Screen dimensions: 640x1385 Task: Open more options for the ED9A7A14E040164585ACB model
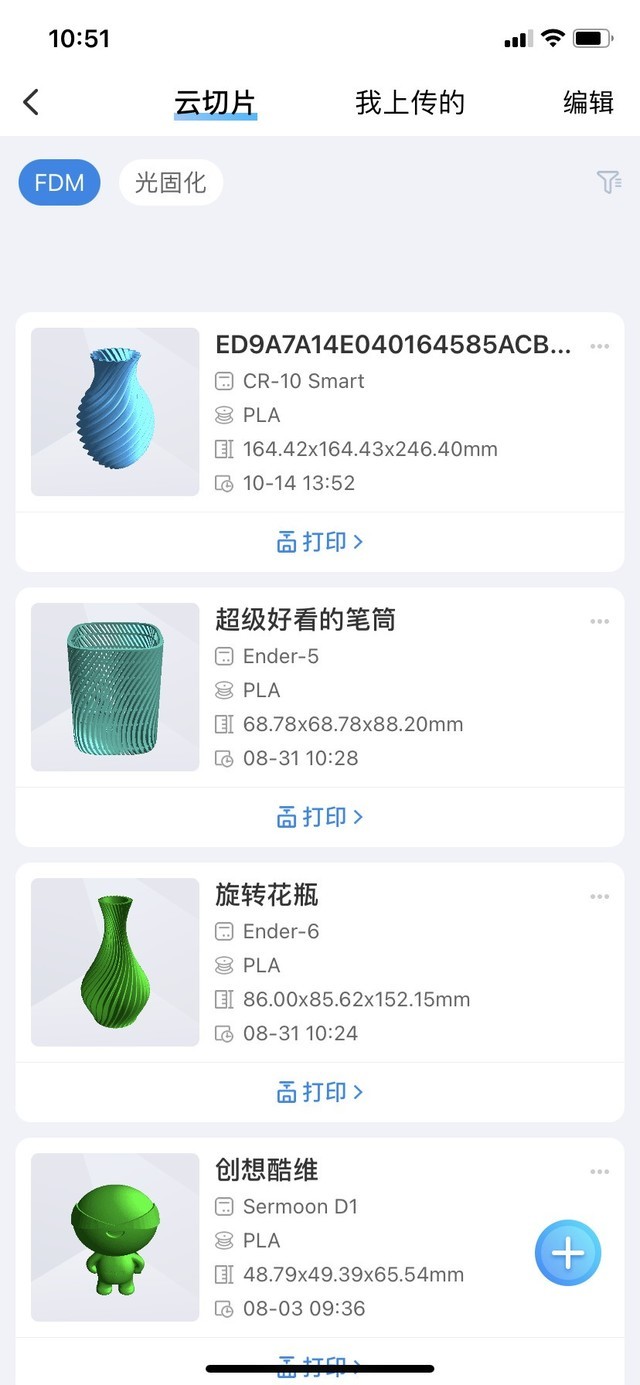(599, 346)
